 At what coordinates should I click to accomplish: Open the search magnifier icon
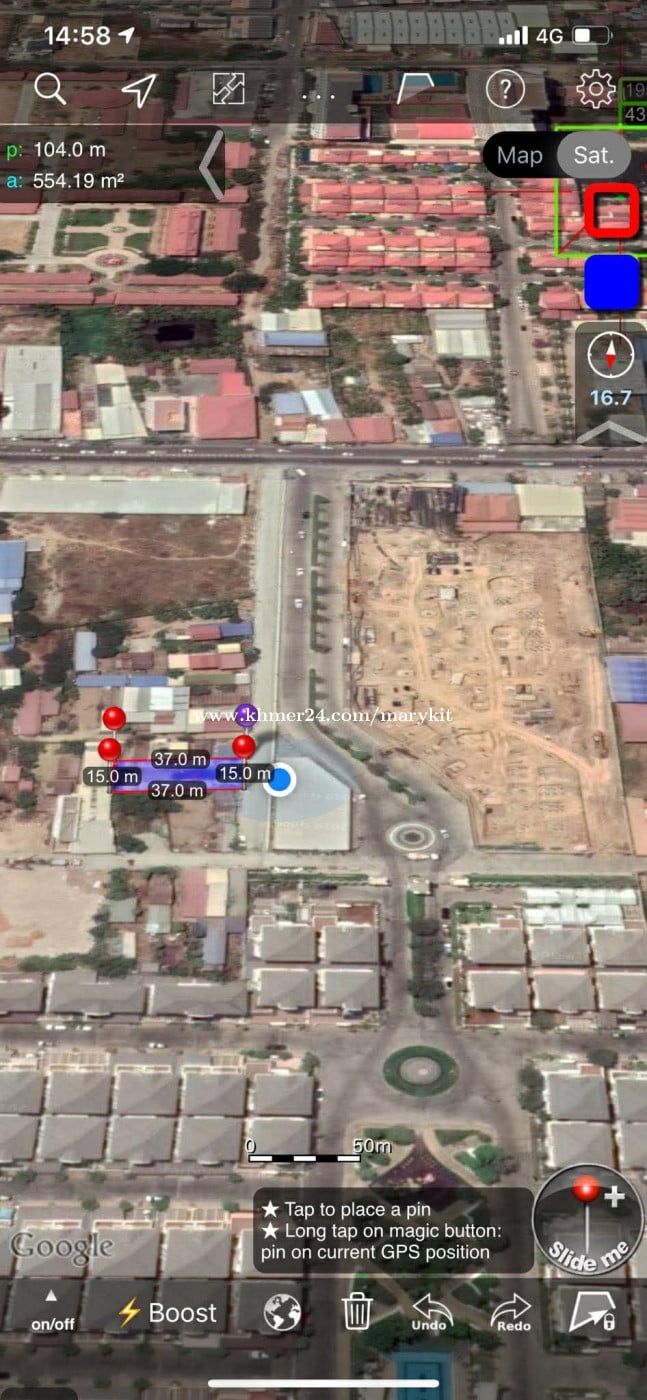(x=49, y=89)
